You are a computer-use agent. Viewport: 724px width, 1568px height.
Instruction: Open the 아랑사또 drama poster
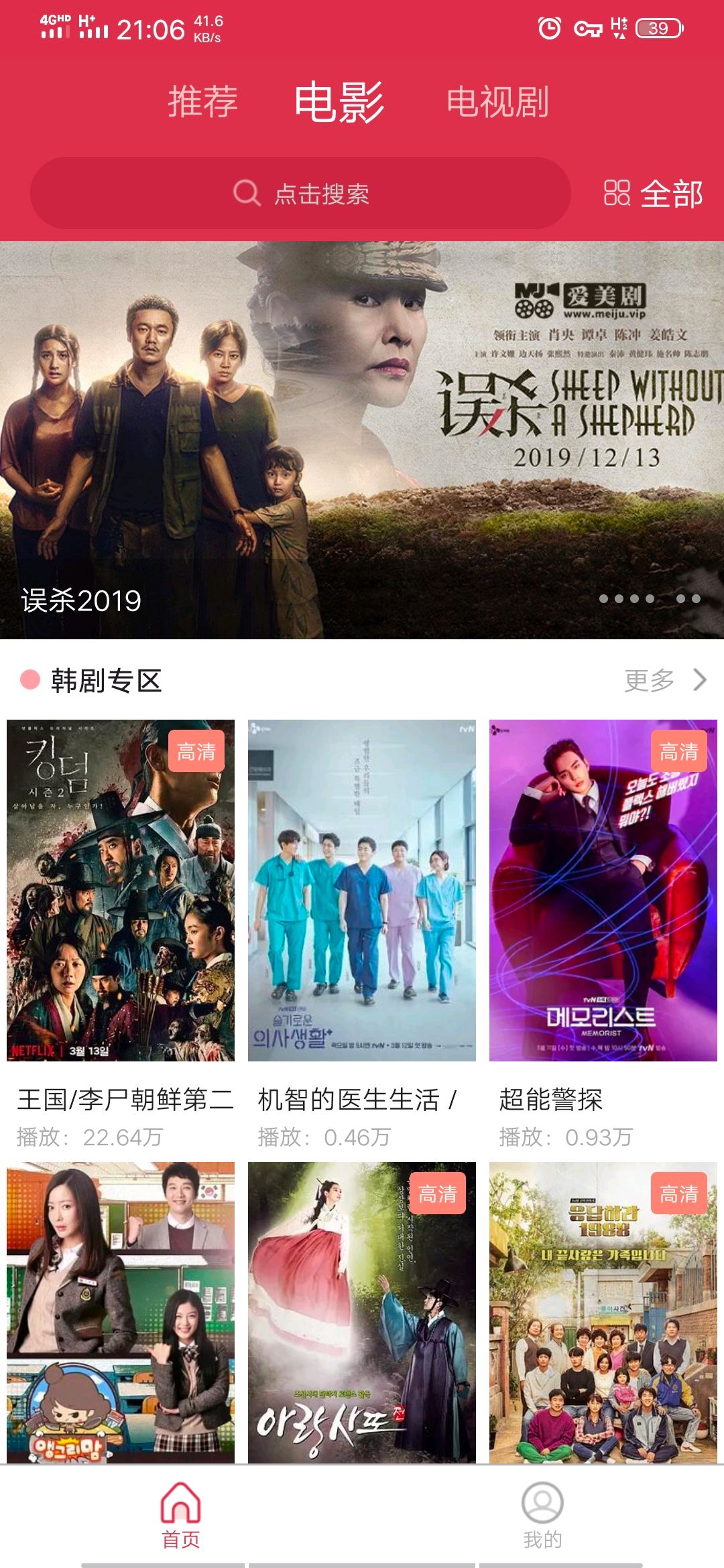[362, 1312]
